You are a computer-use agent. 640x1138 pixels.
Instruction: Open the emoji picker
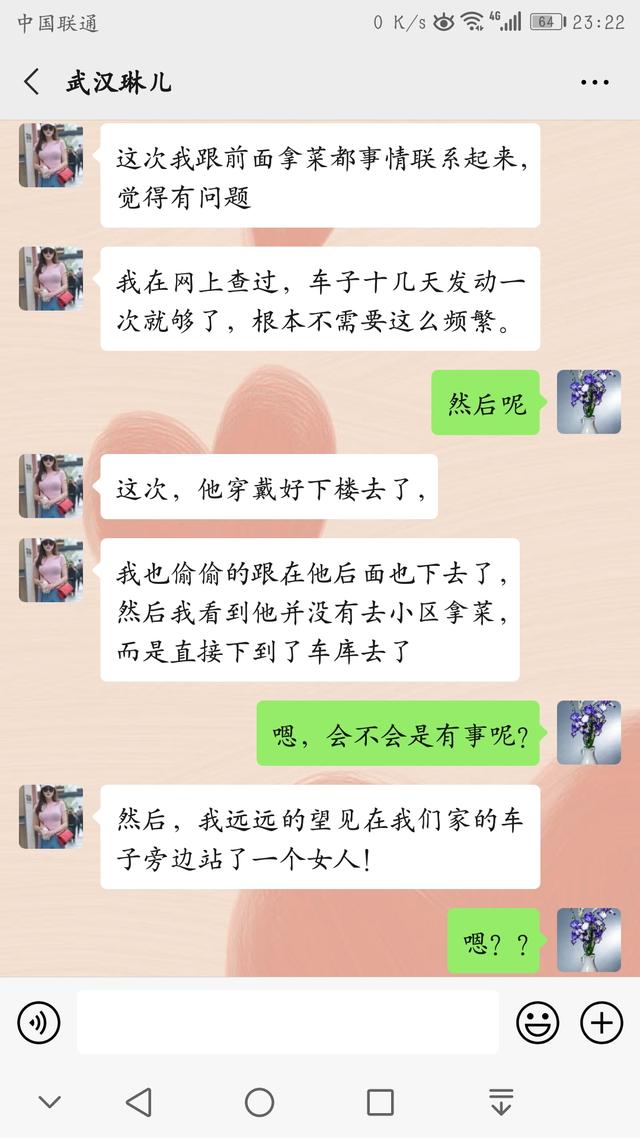pos(537,1022)
